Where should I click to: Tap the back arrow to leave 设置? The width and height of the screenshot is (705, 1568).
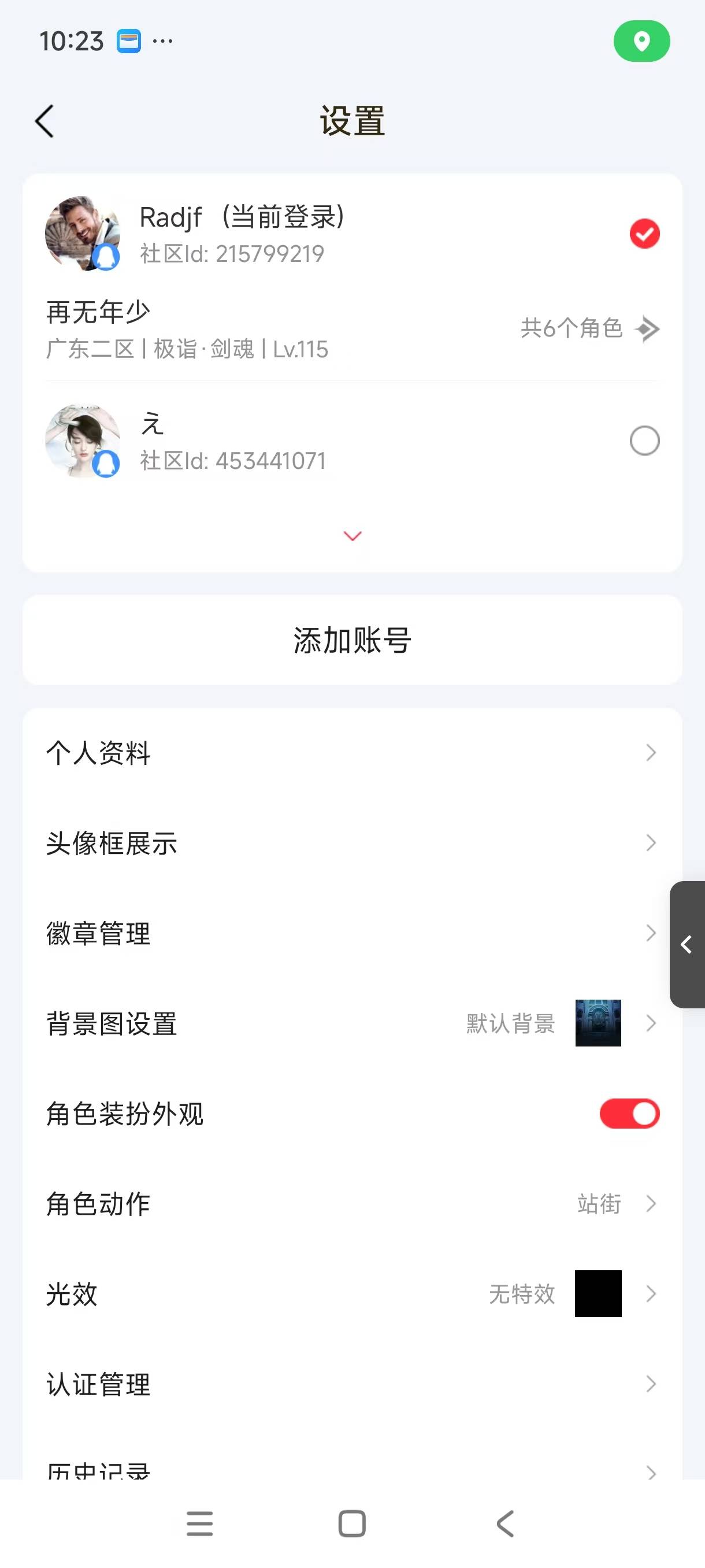click(44, 120)
